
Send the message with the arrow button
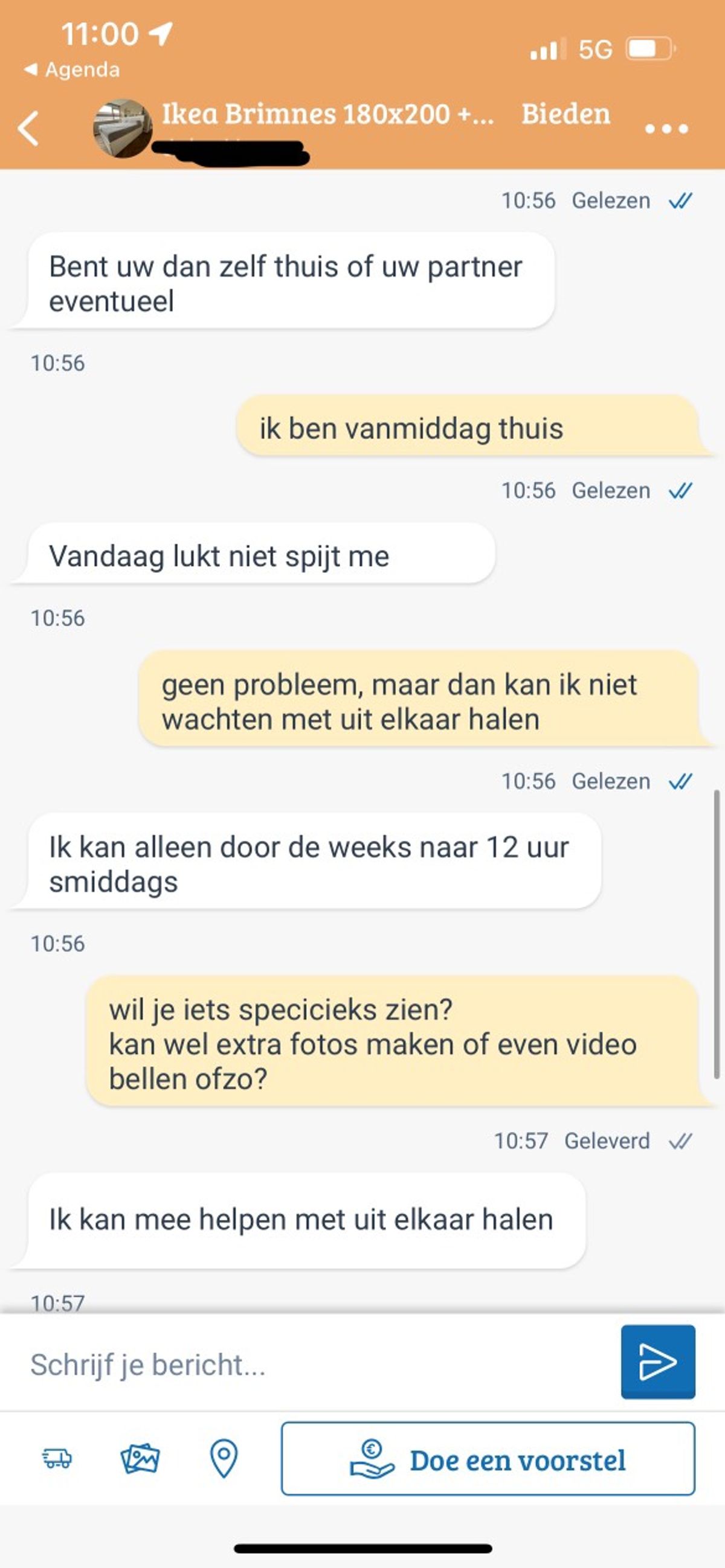click(x=657, y=1362)
